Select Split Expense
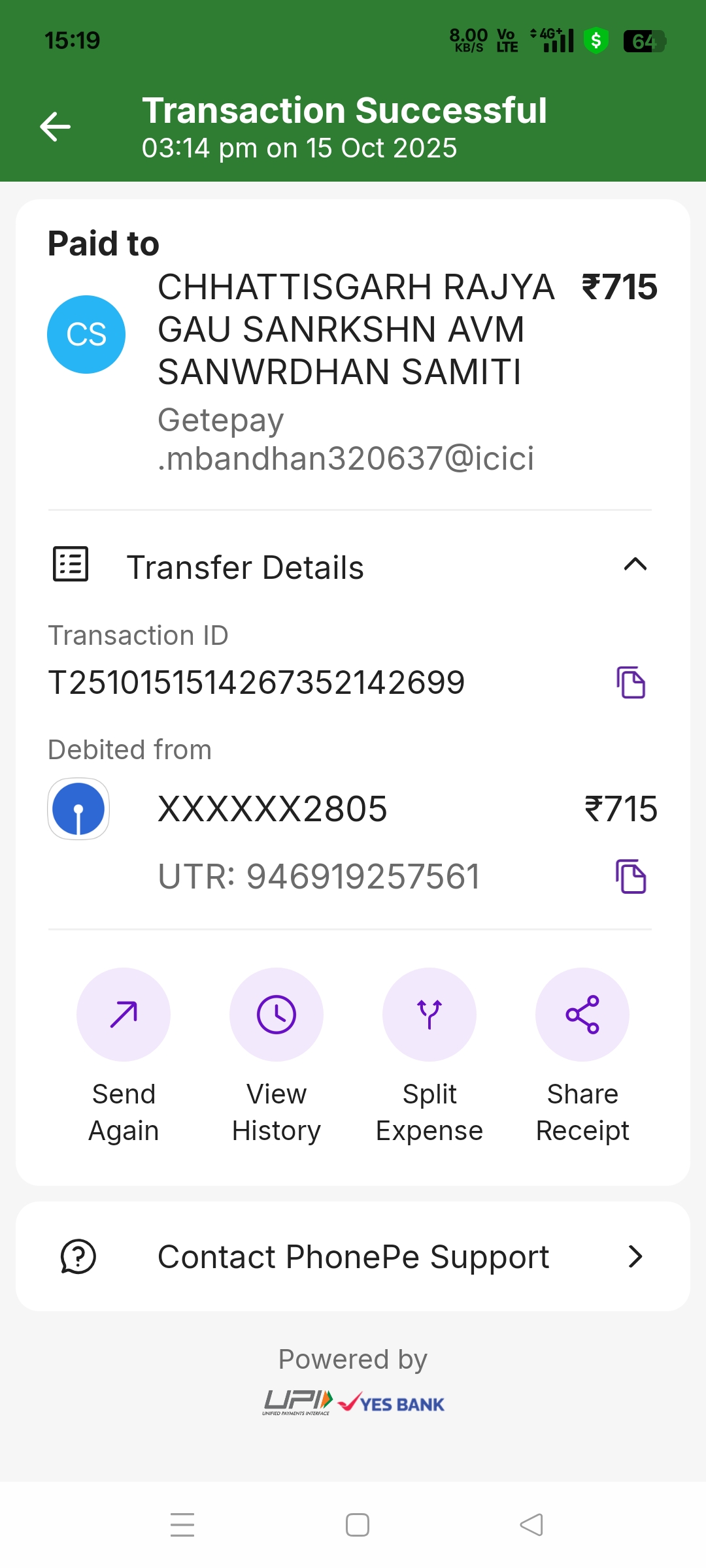Screen dimensions: 706x1568 point(429,1015)
